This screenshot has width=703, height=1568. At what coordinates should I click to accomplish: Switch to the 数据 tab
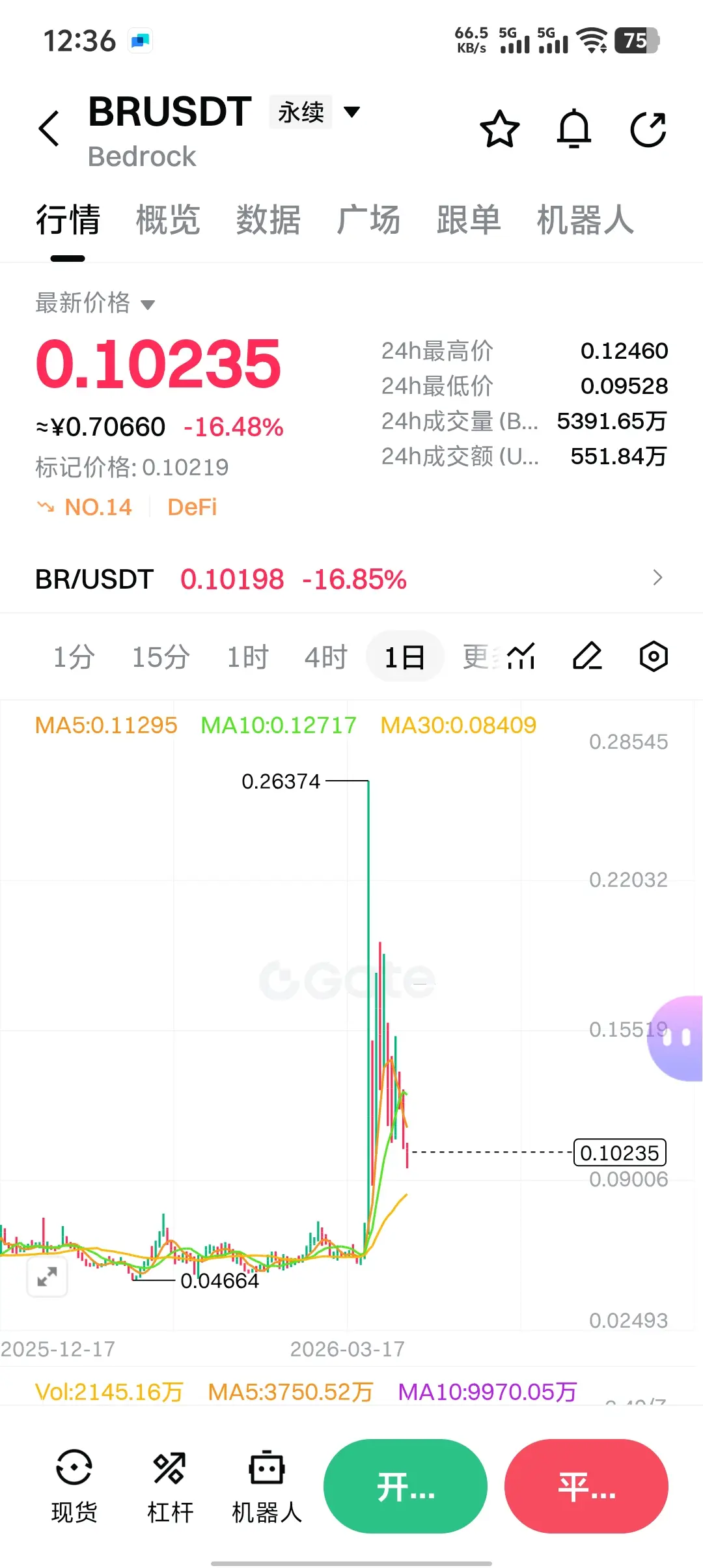tap(268, 219)
